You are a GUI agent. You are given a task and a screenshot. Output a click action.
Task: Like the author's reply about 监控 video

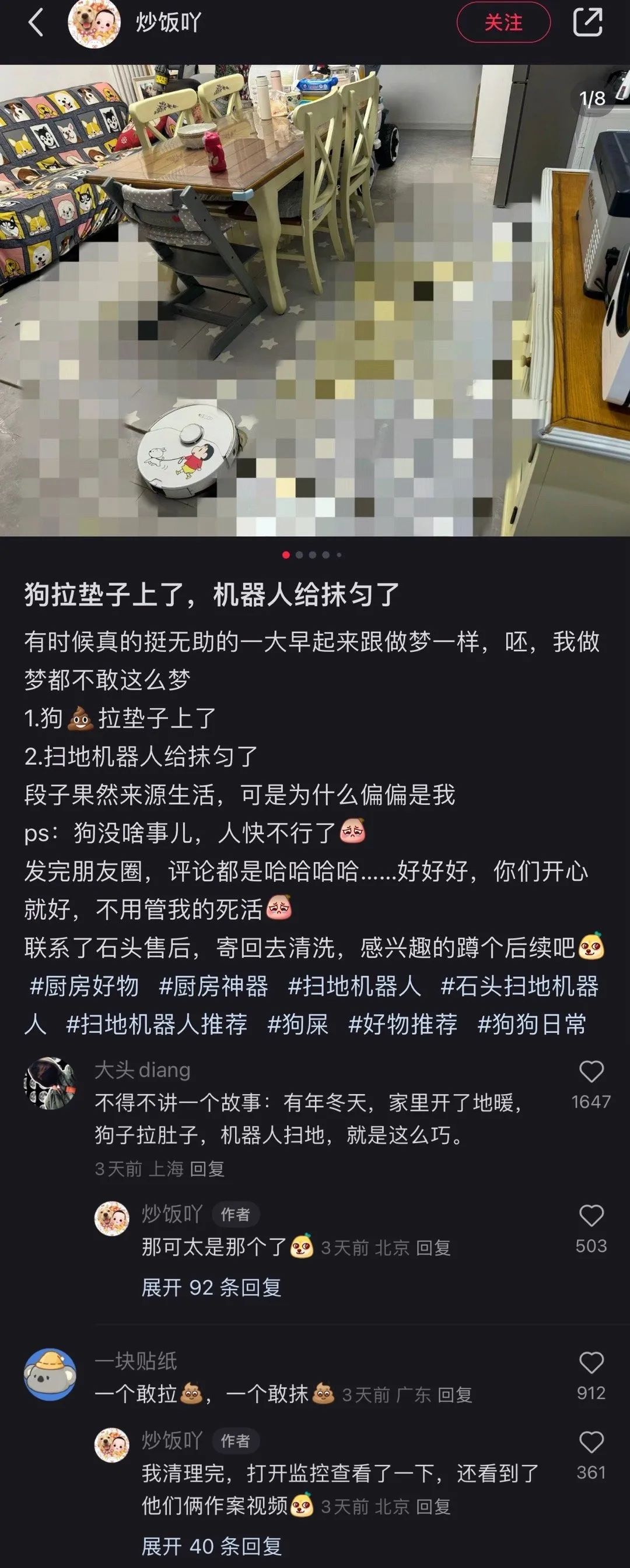590,1443
